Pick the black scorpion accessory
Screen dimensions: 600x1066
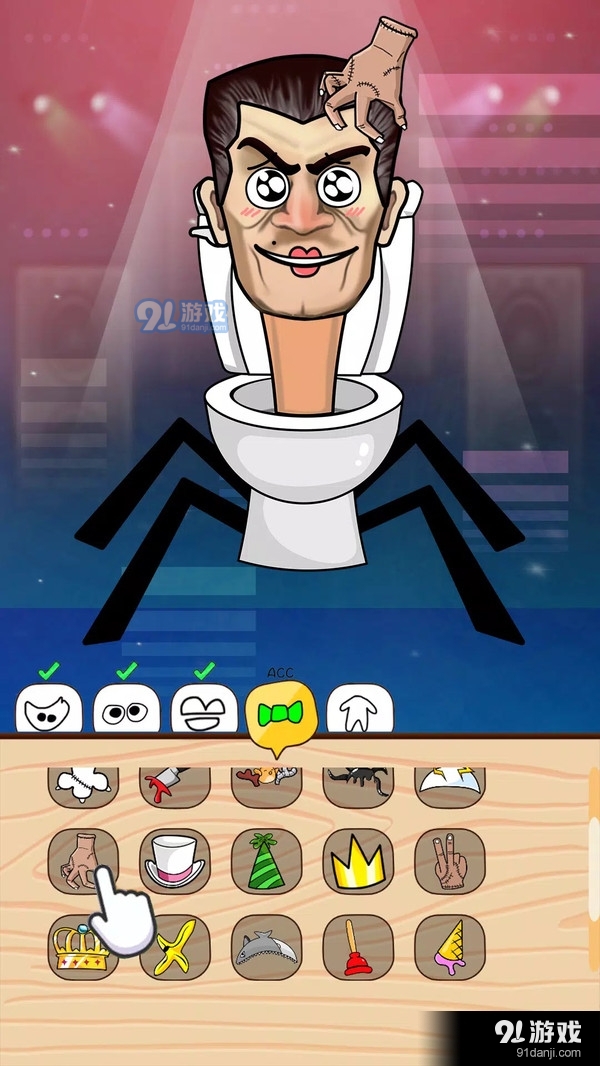pyautogui.click(x=358, y=783)
